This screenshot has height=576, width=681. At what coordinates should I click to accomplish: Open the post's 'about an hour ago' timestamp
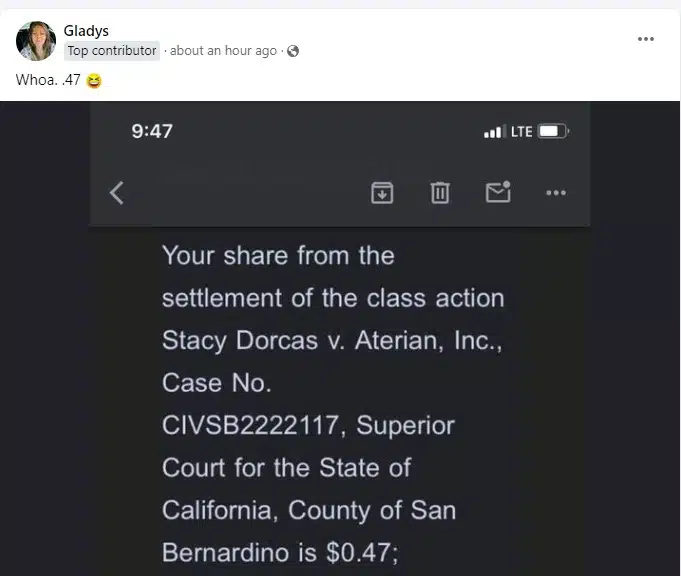[x=223, y=51]
